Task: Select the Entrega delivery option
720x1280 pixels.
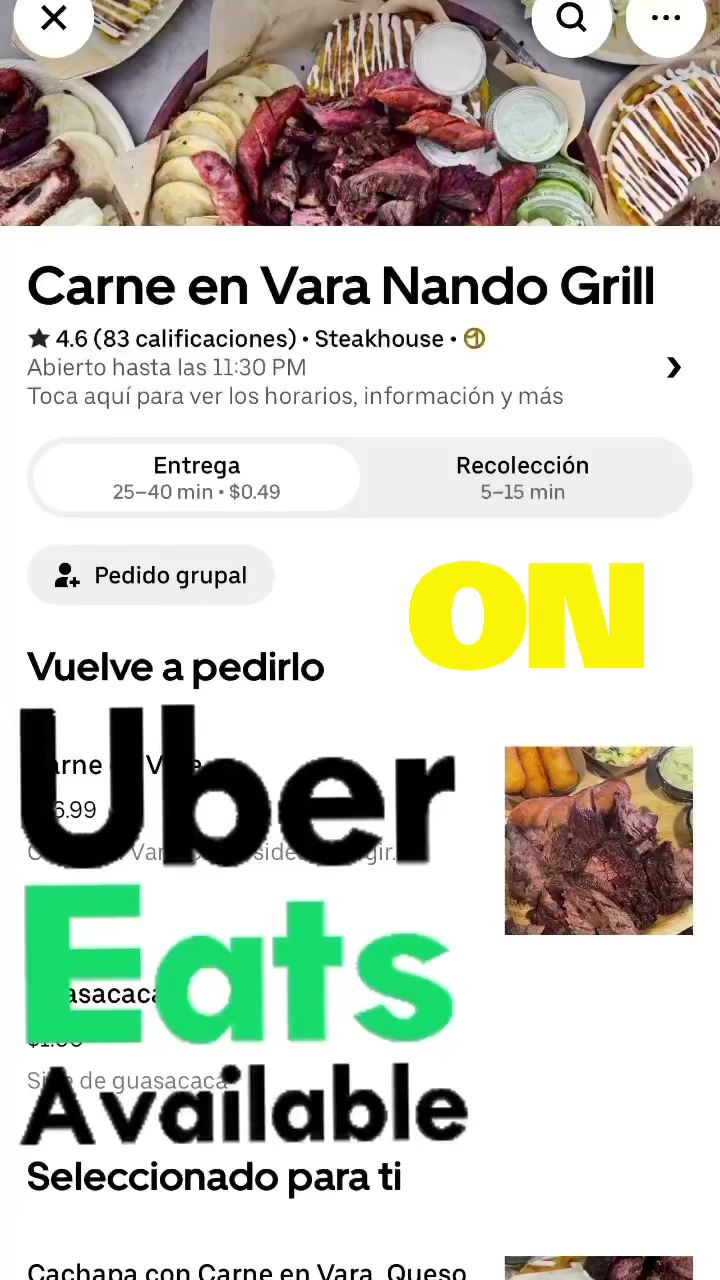Action: click(x=196, y=478)
